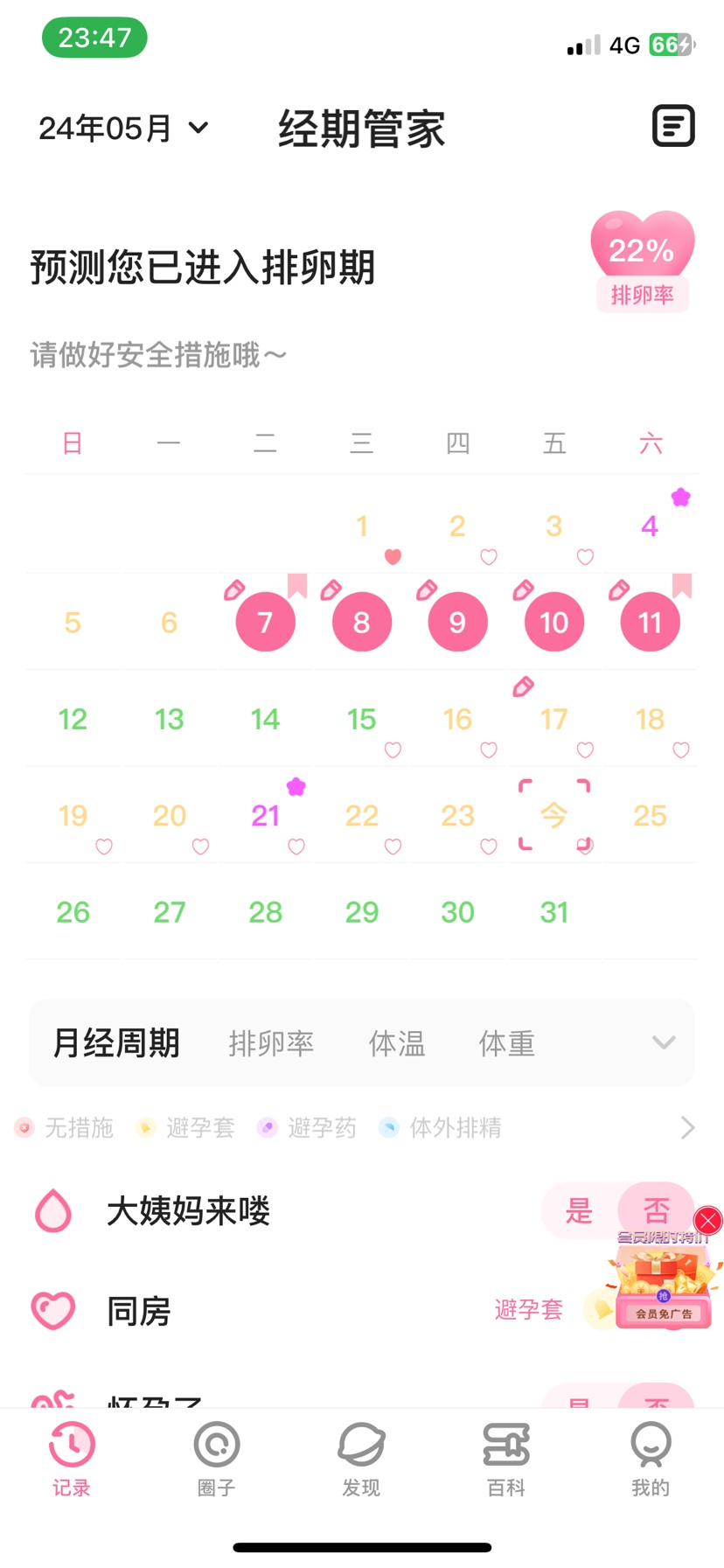The width and height of the screenshot is (724, 1568).
Task: Go to the 发现 tab
Action: pos(361,1460)
